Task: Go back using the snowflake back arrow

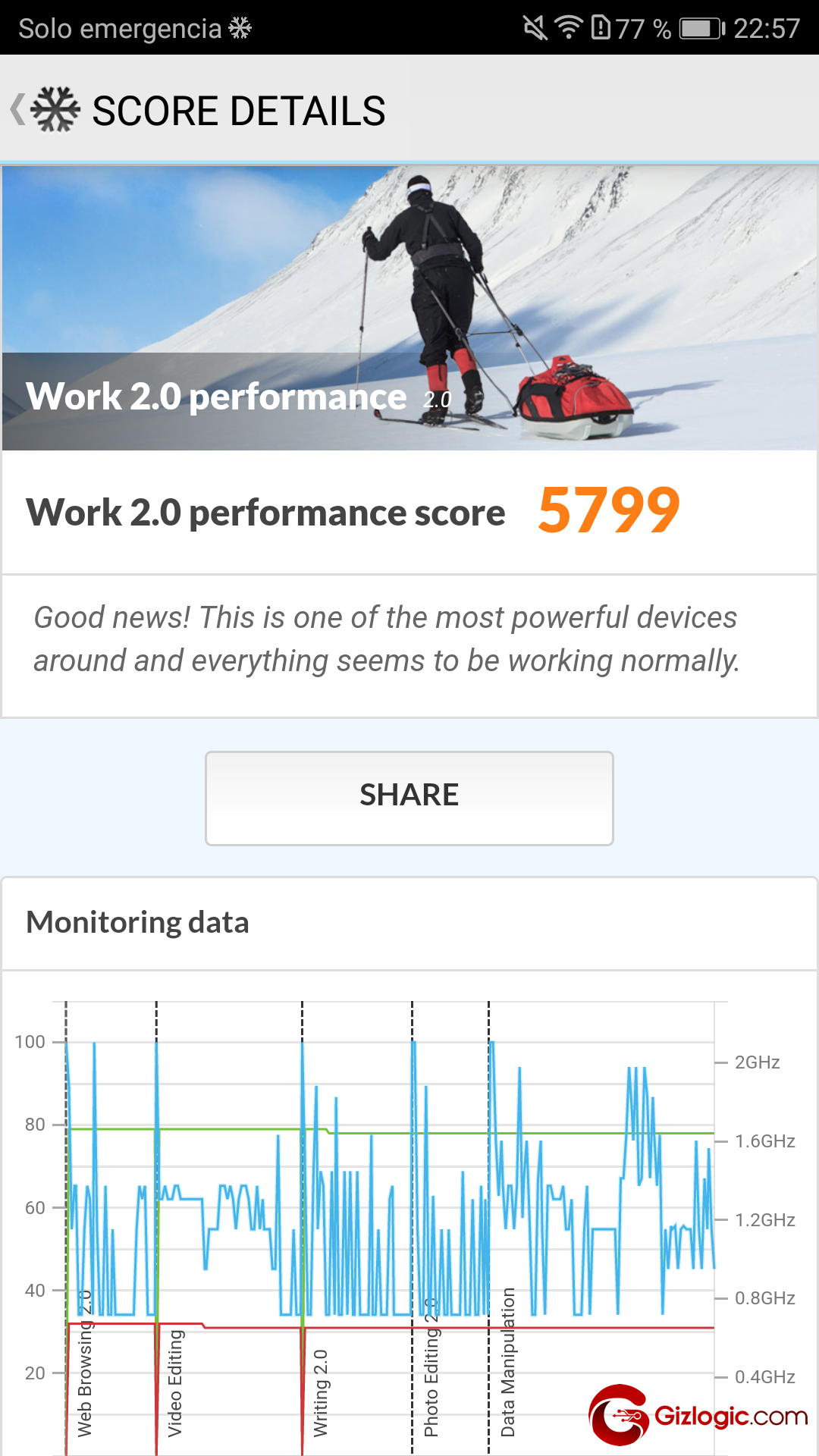Action: tap(45, 110)
